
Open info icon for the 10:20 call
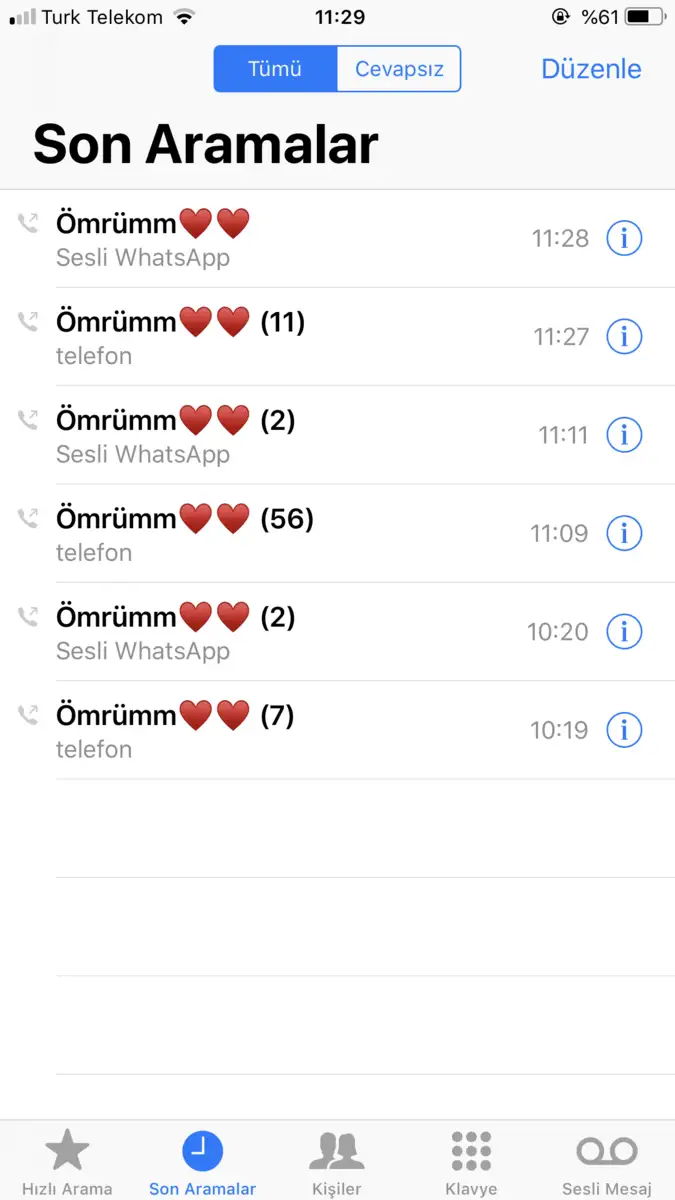624,632
